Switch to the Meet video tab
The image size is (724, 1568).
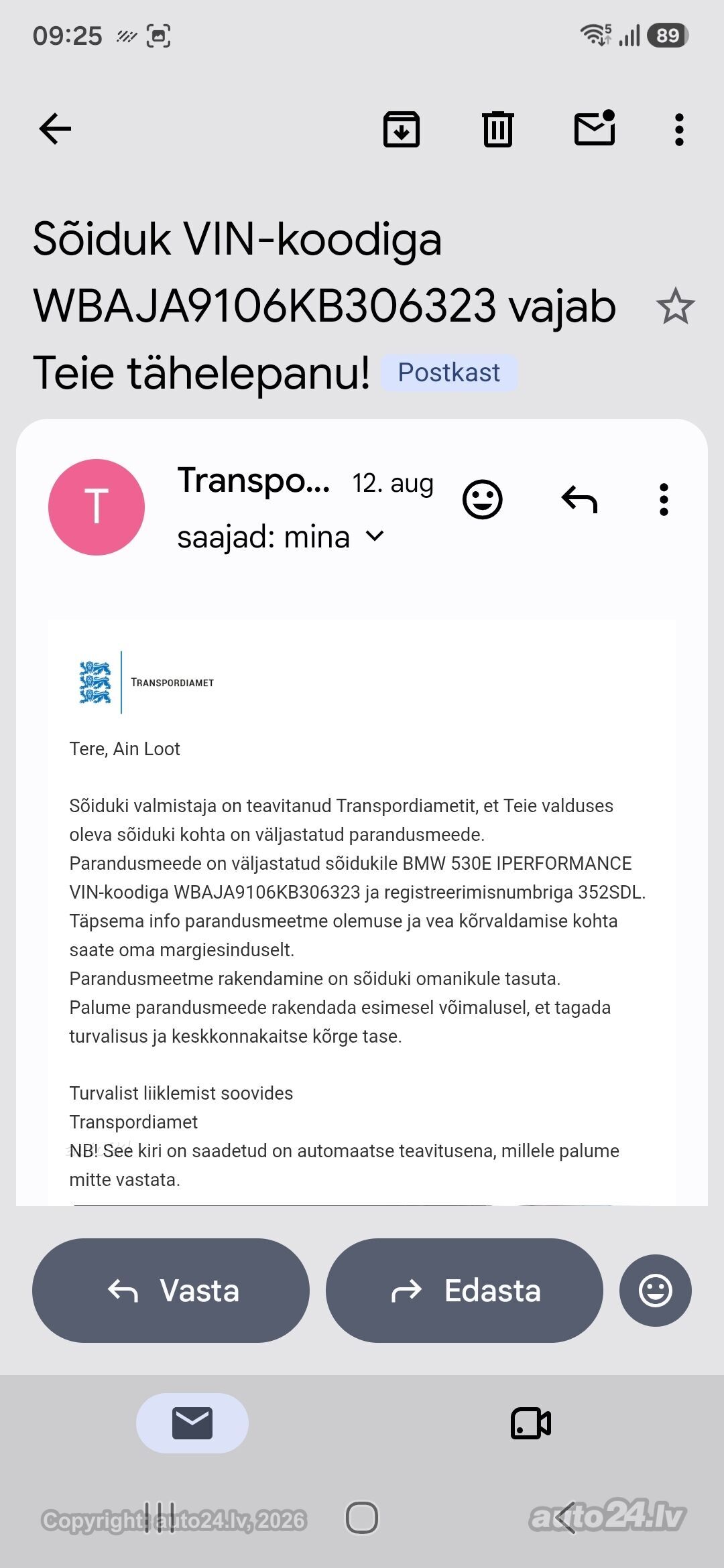[x=531, y=1423]
